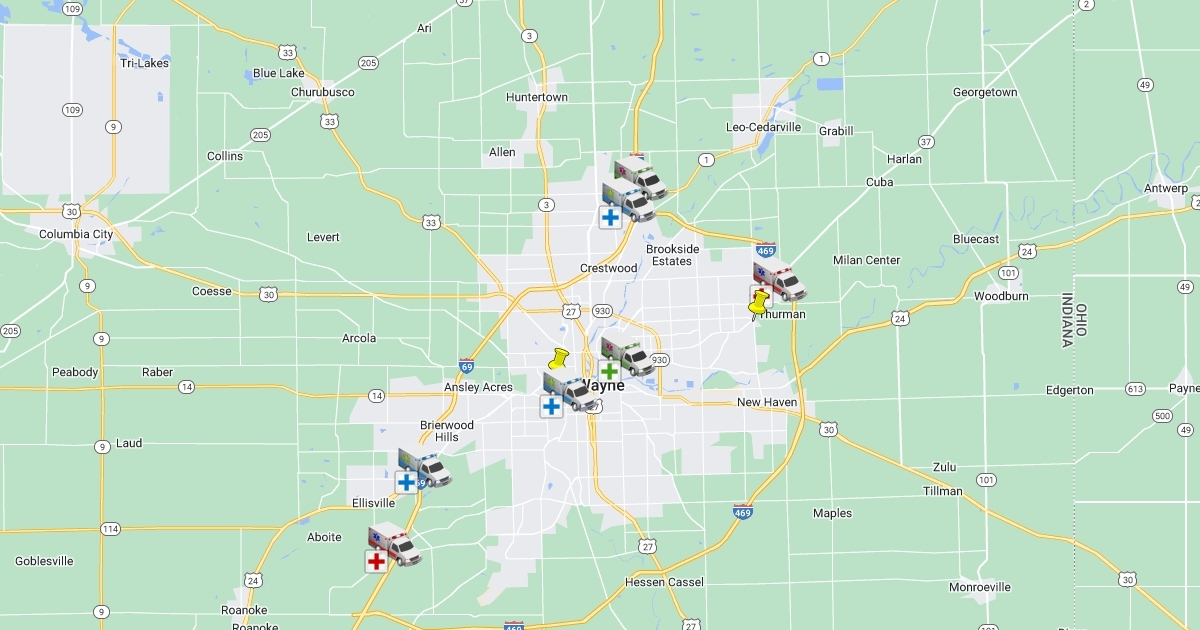Tap the red-cross ambulance marker near Aboite
Screen dimensions: 1200x630
(x=393, y=547)
